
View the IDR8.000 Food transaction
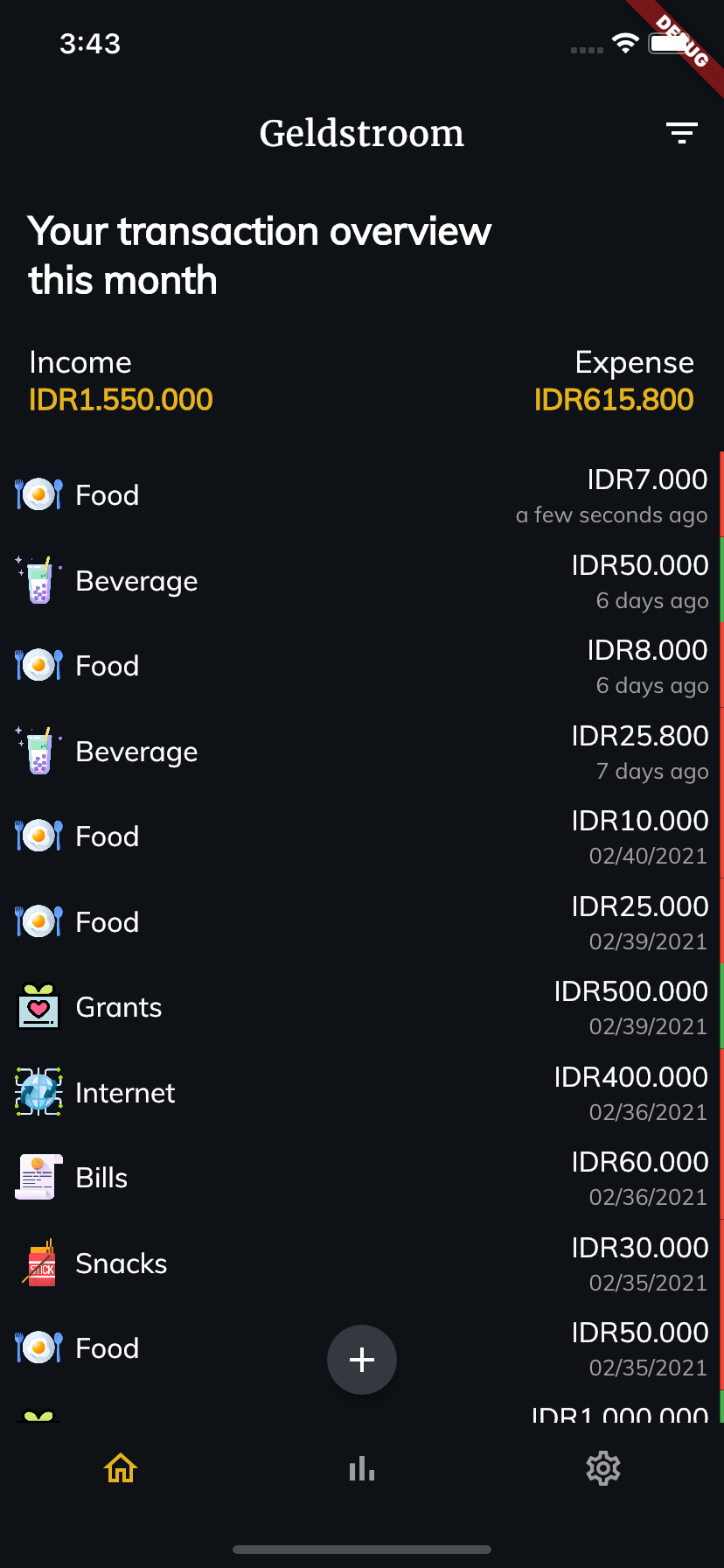[361, 666]
